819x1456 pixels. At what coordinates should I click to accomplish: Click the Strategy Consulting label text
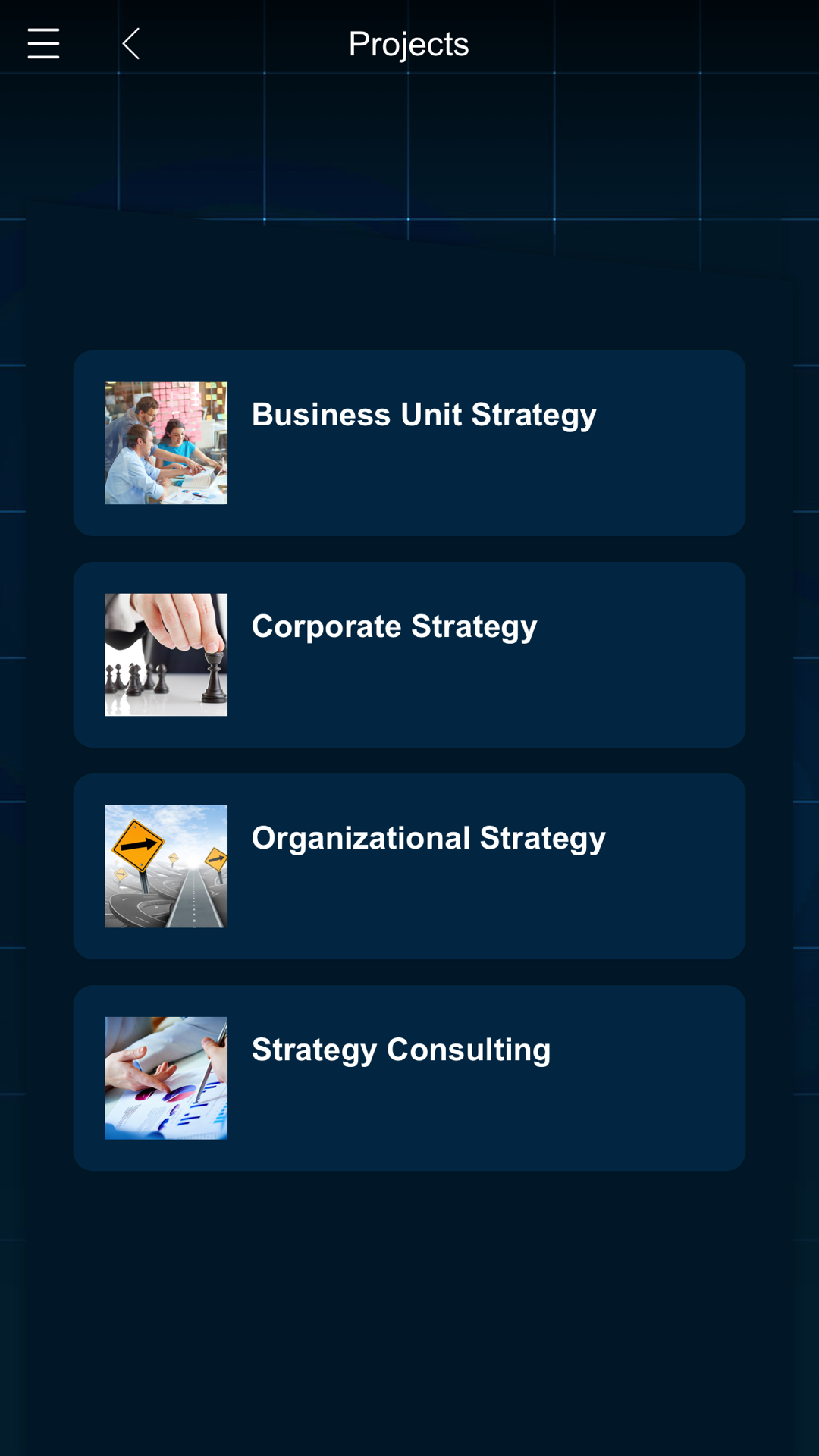click(401, 1049)
